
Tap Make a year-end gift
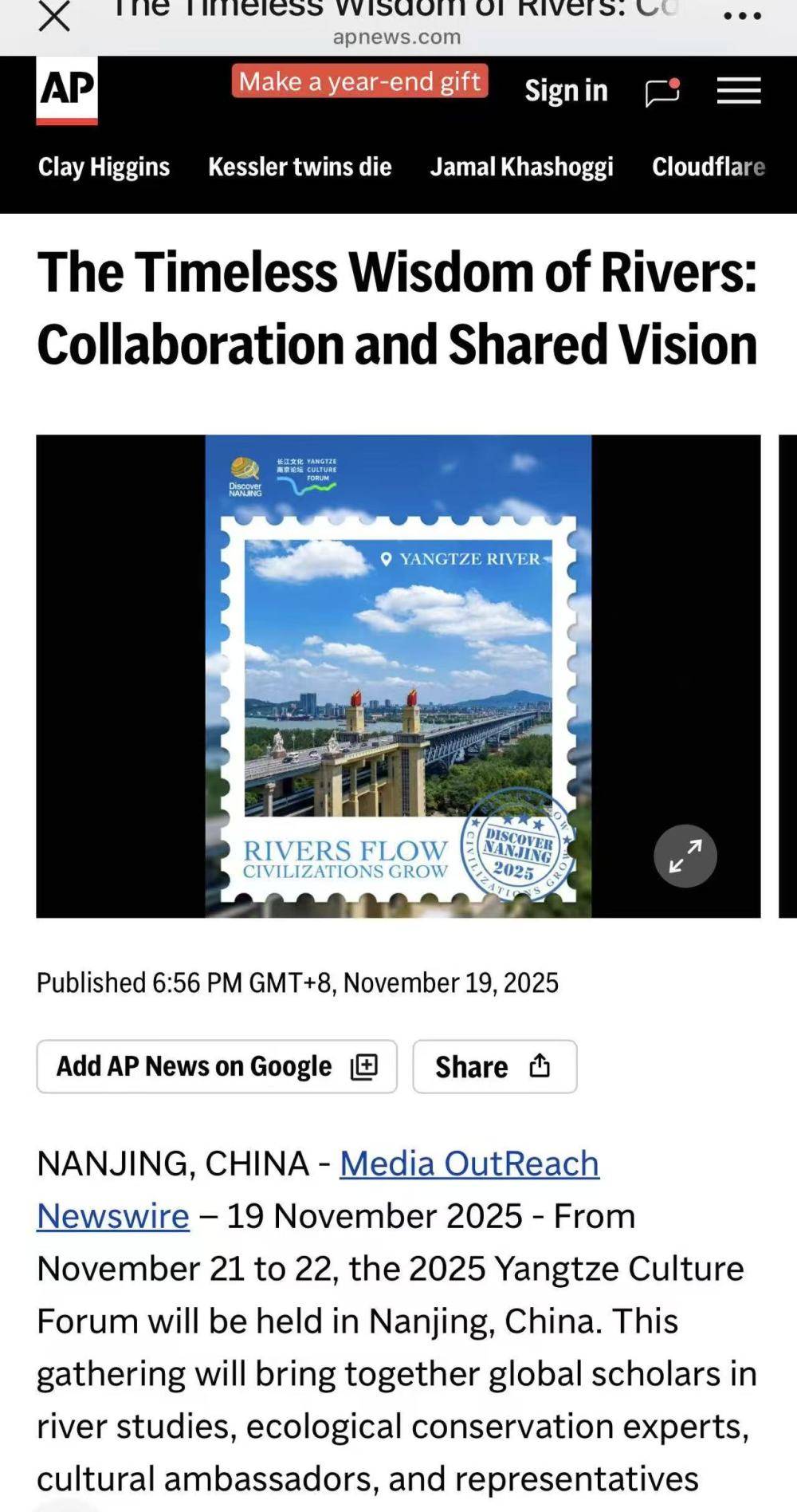359,81
